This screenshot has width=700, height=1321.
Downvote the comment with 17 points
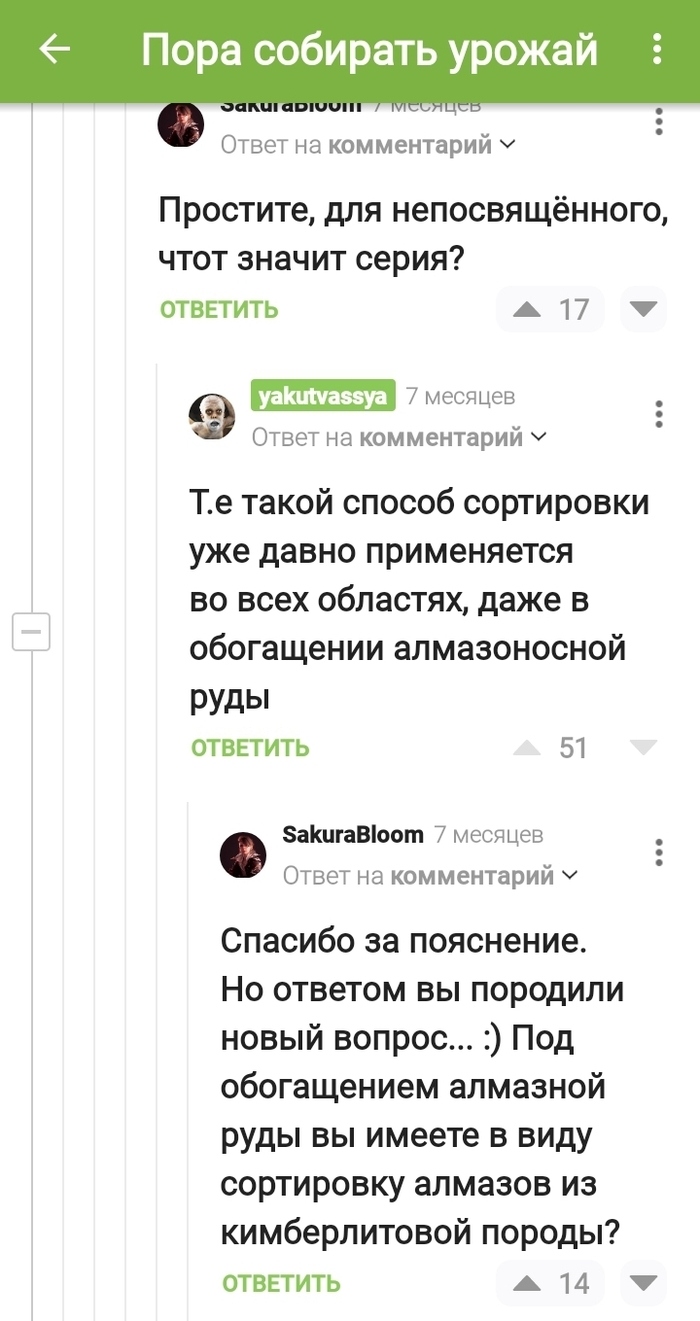pos(643,310)
